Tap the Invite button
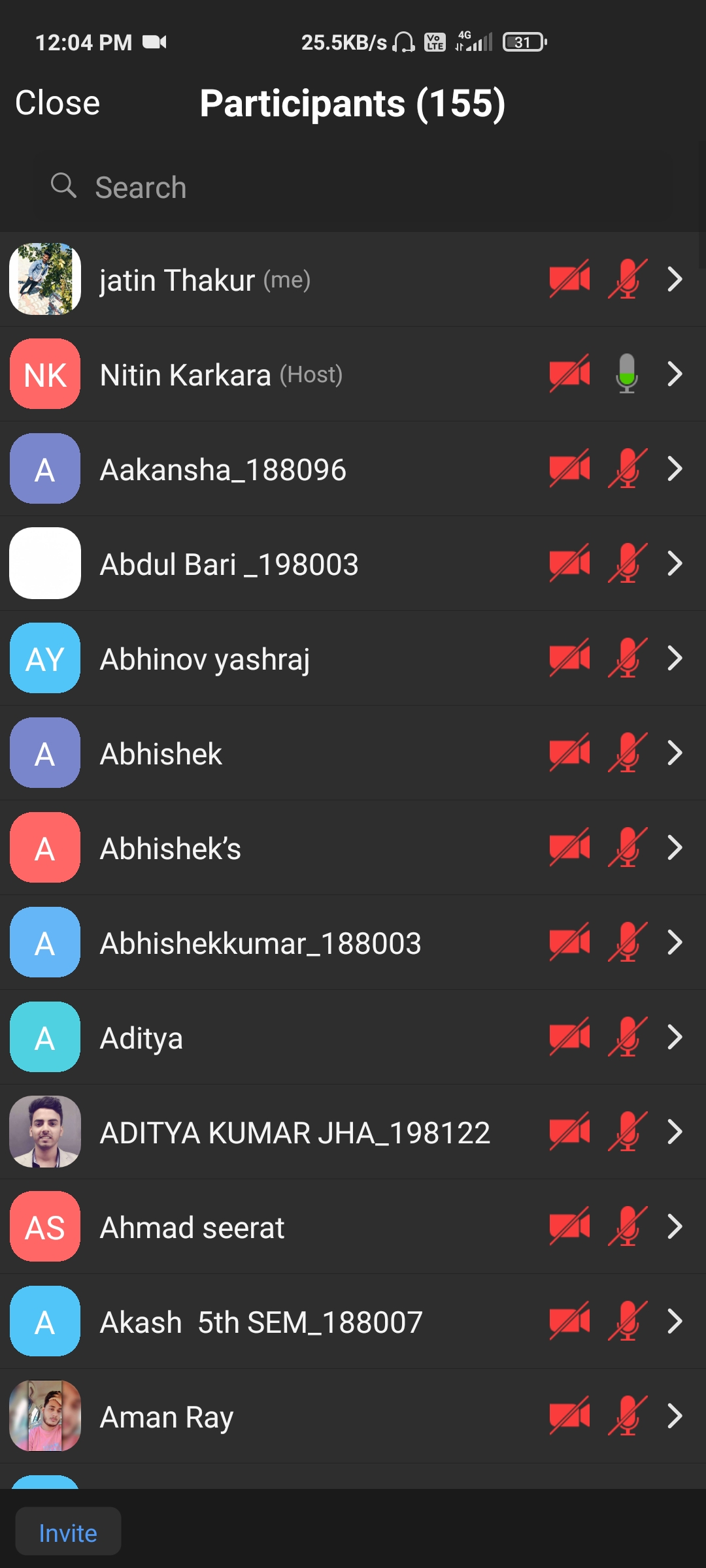The image size is (706, 1568). pos(68,1533)
